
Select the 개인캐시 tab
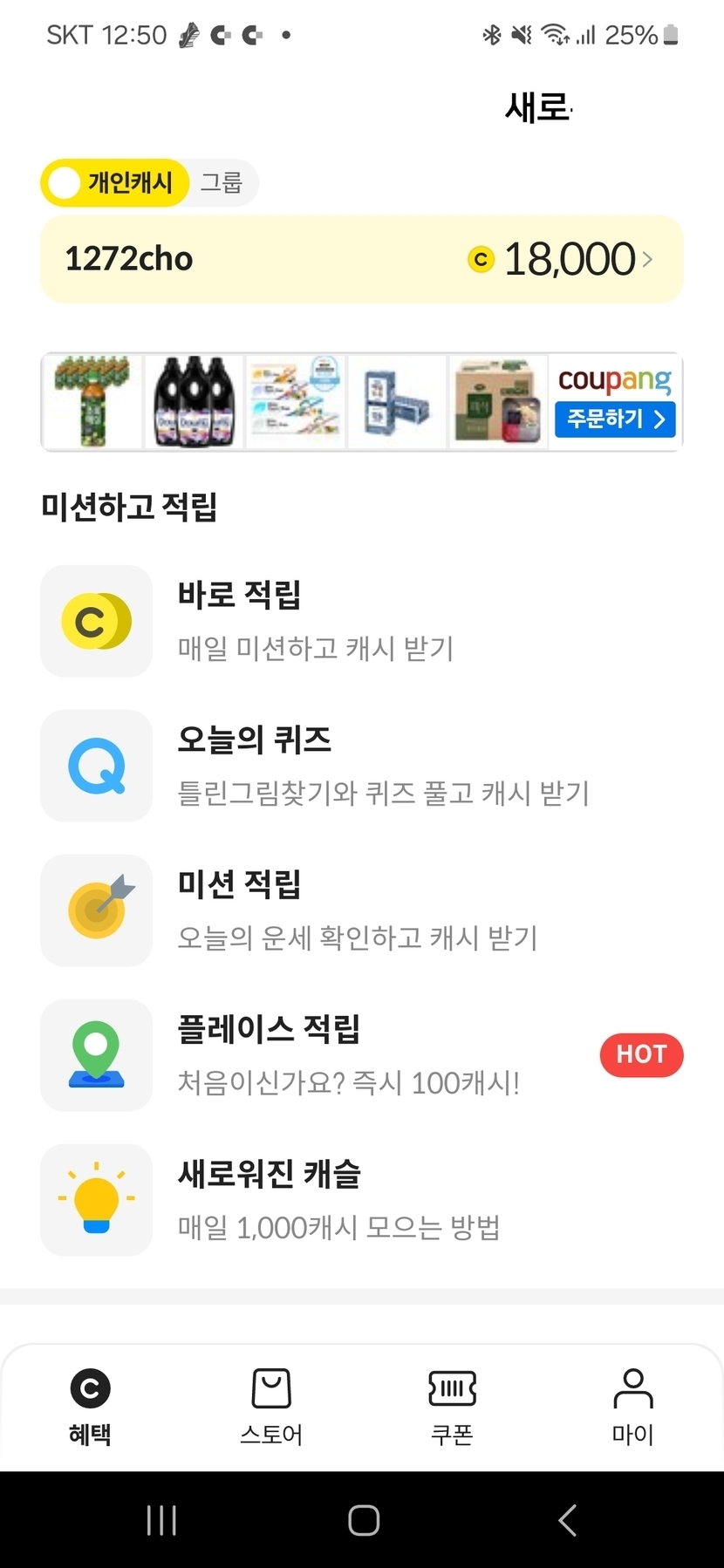pos(115,183)
